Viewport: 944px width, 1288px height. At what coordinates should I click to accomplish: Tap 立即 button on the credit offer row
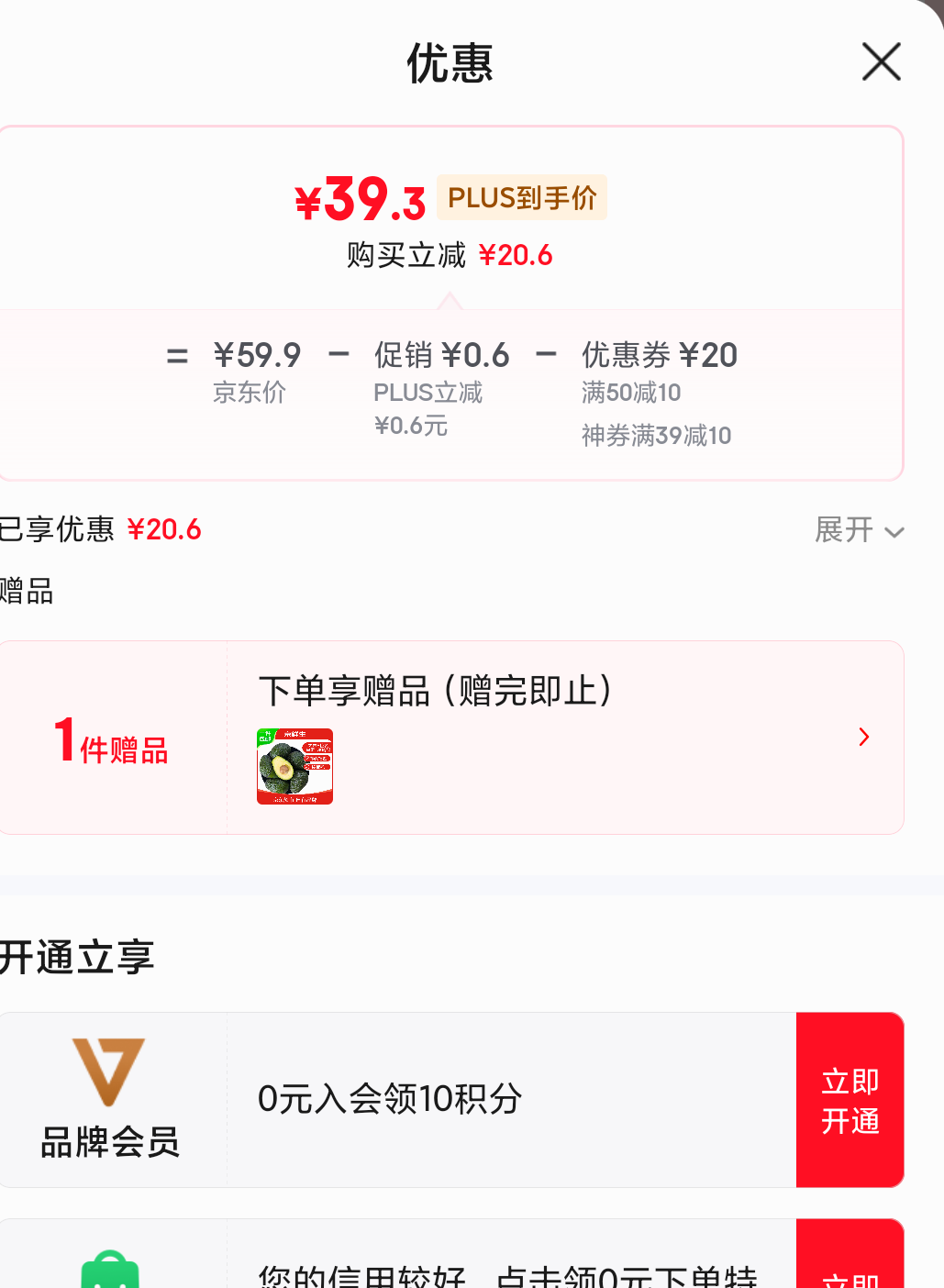(850, 1255)
